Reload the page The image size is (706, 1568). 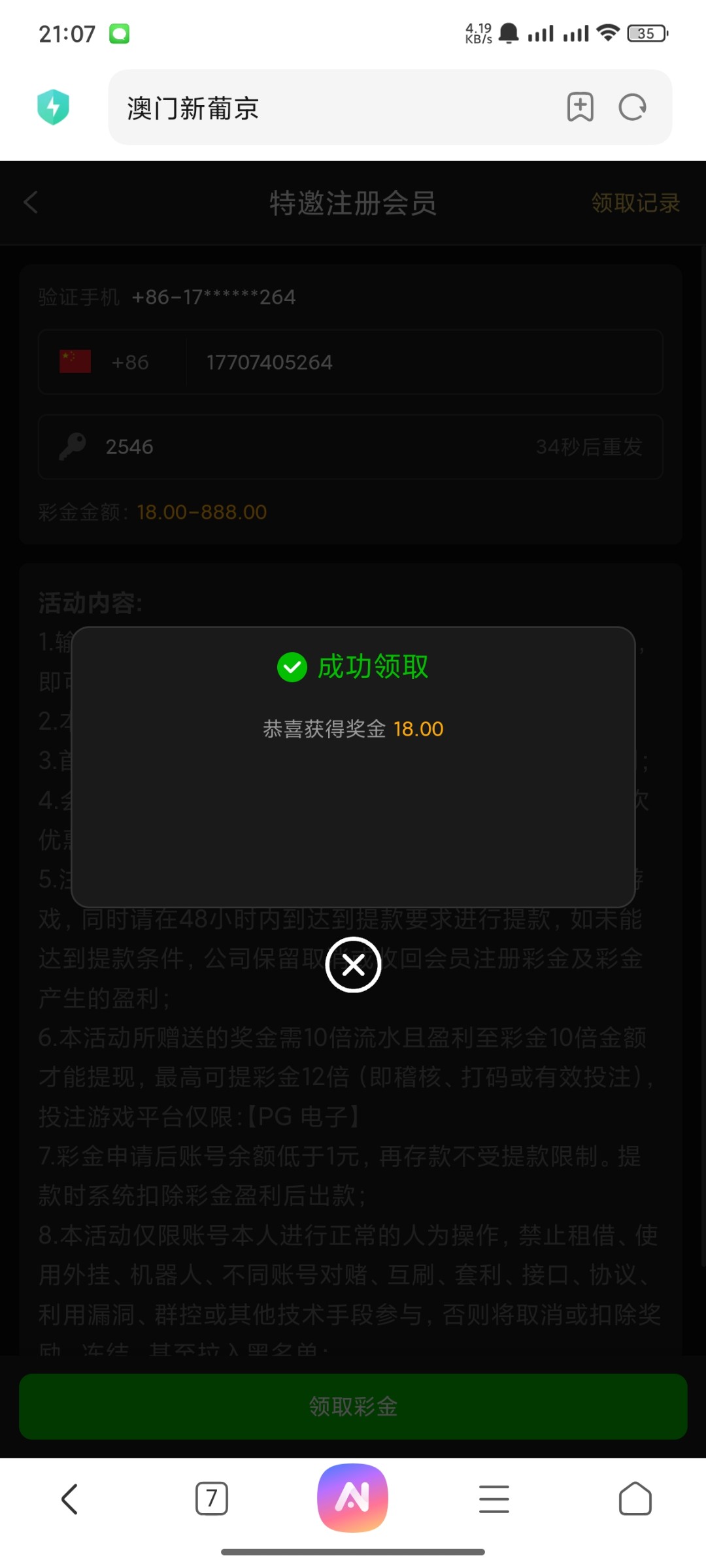632,107
